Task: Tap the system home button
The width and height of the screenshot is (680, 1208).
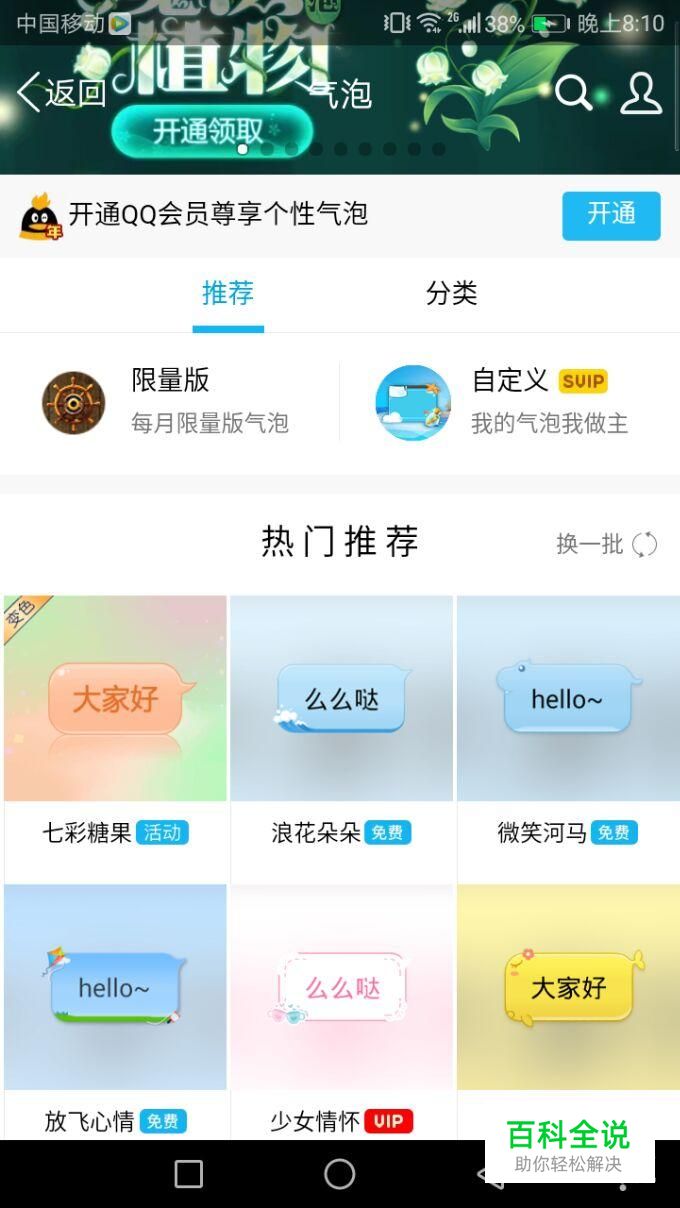Action: (340, 1174)
